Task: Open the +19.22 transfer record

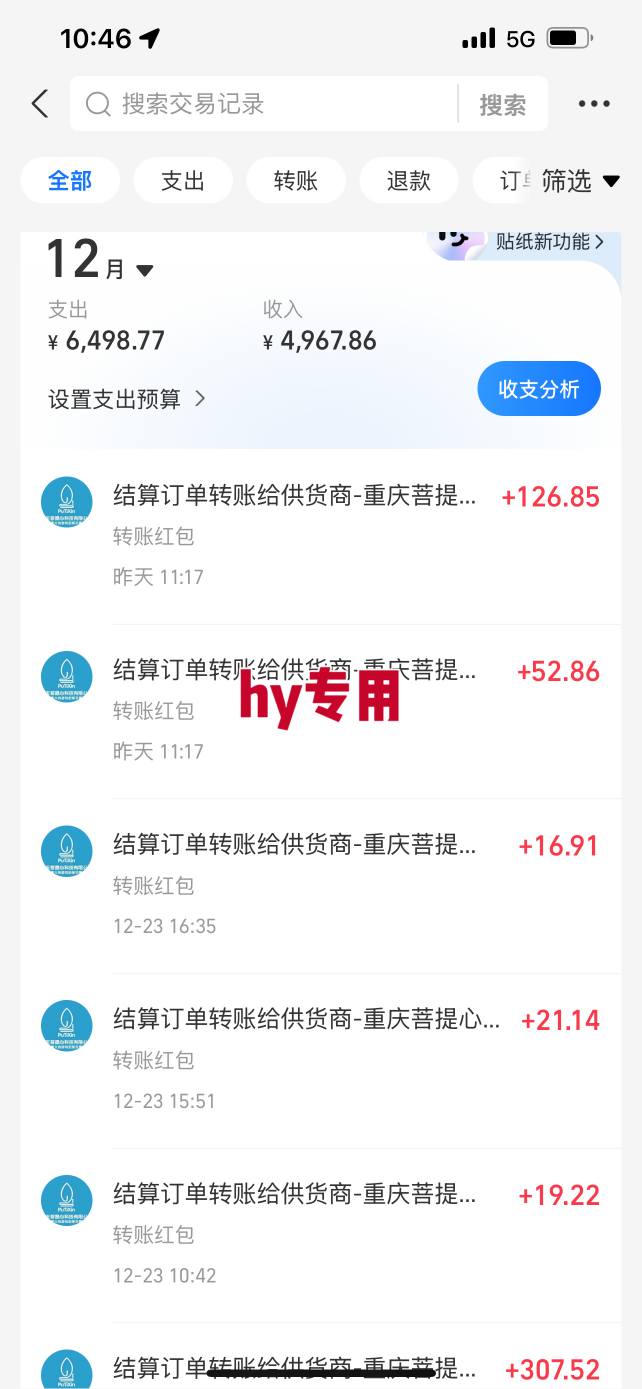Action: click(320, 1234)
